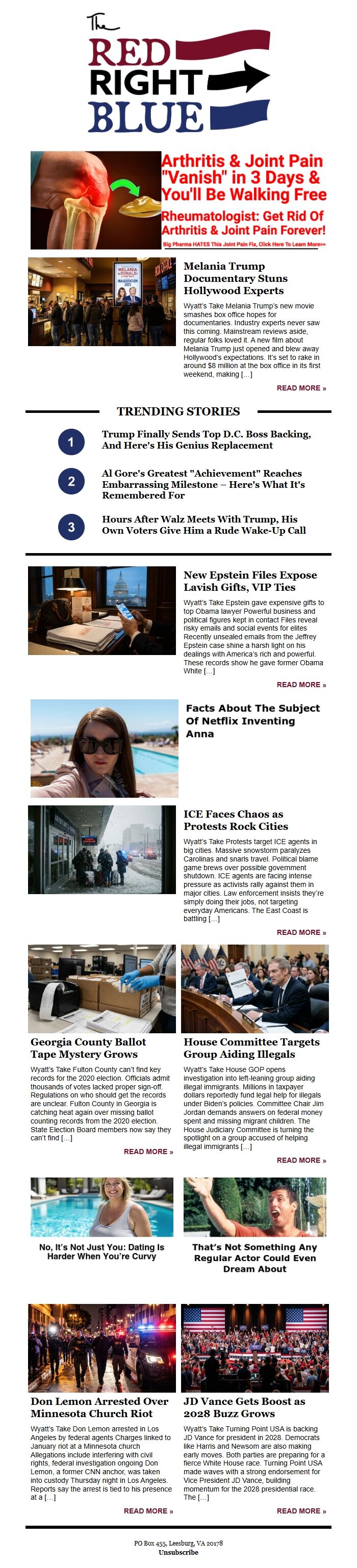Read more on Don Lemon Arrested story

(148, 1511)
